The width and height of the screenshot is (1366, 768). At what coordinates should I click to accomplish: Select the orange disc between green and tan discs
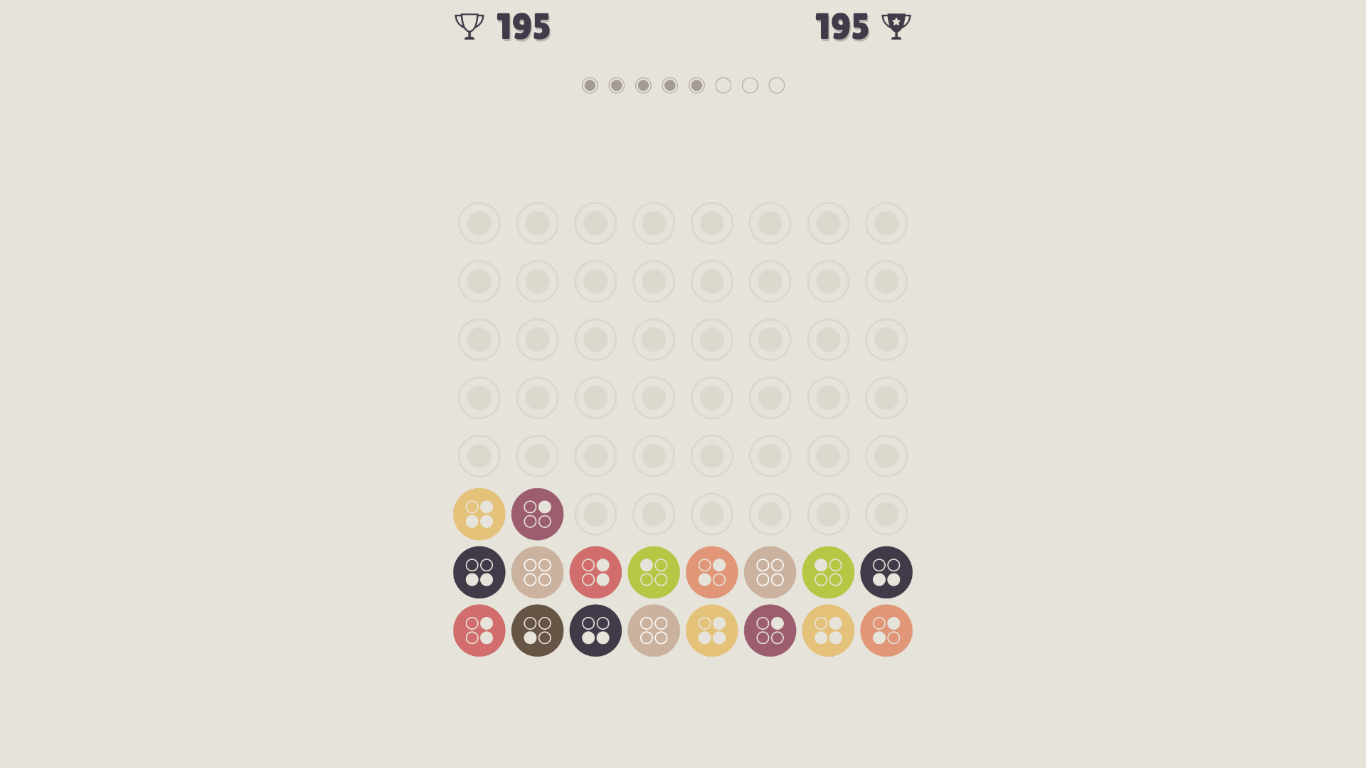(712, 573)
